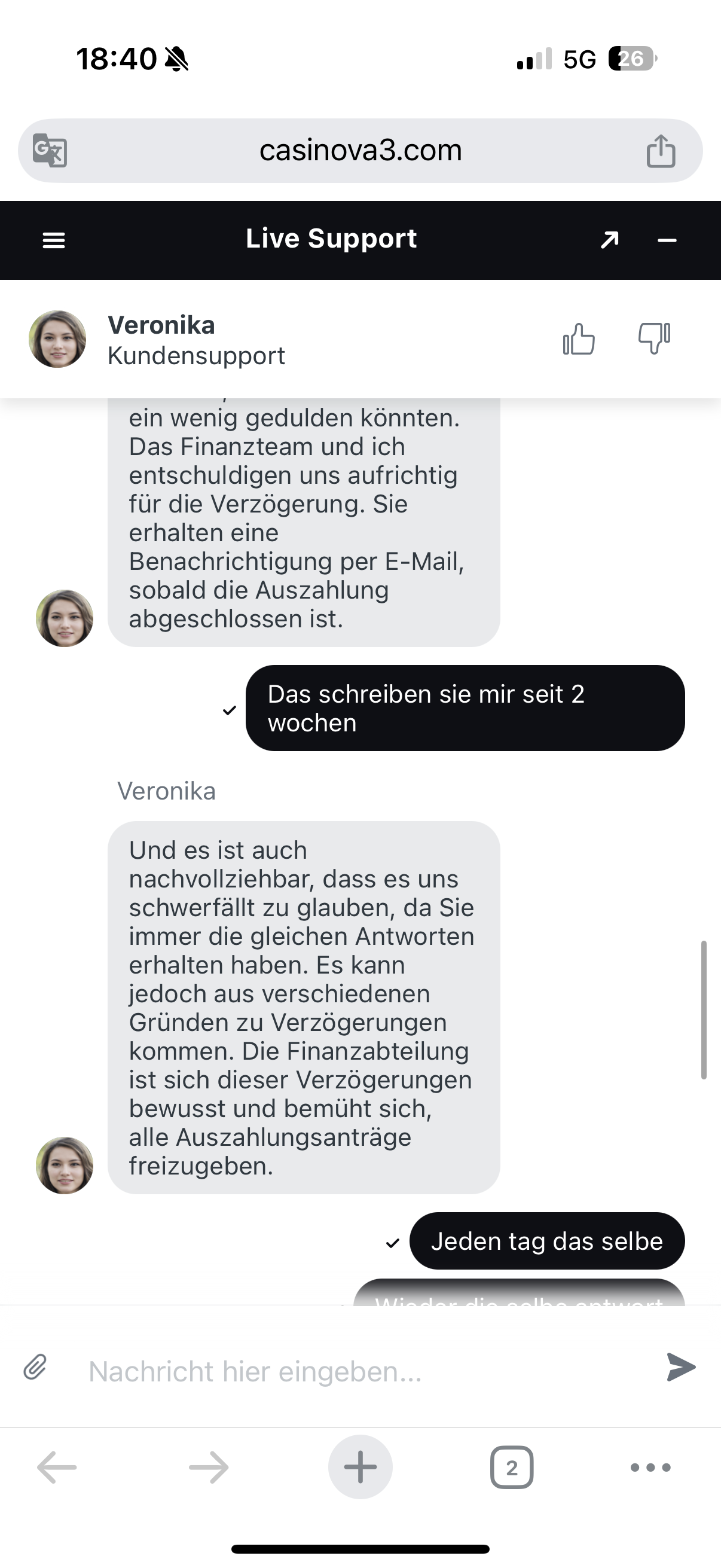Open the browser's three-dot menu
The height and width of the screenshot is (1568, 721).
click(650, 1468)
